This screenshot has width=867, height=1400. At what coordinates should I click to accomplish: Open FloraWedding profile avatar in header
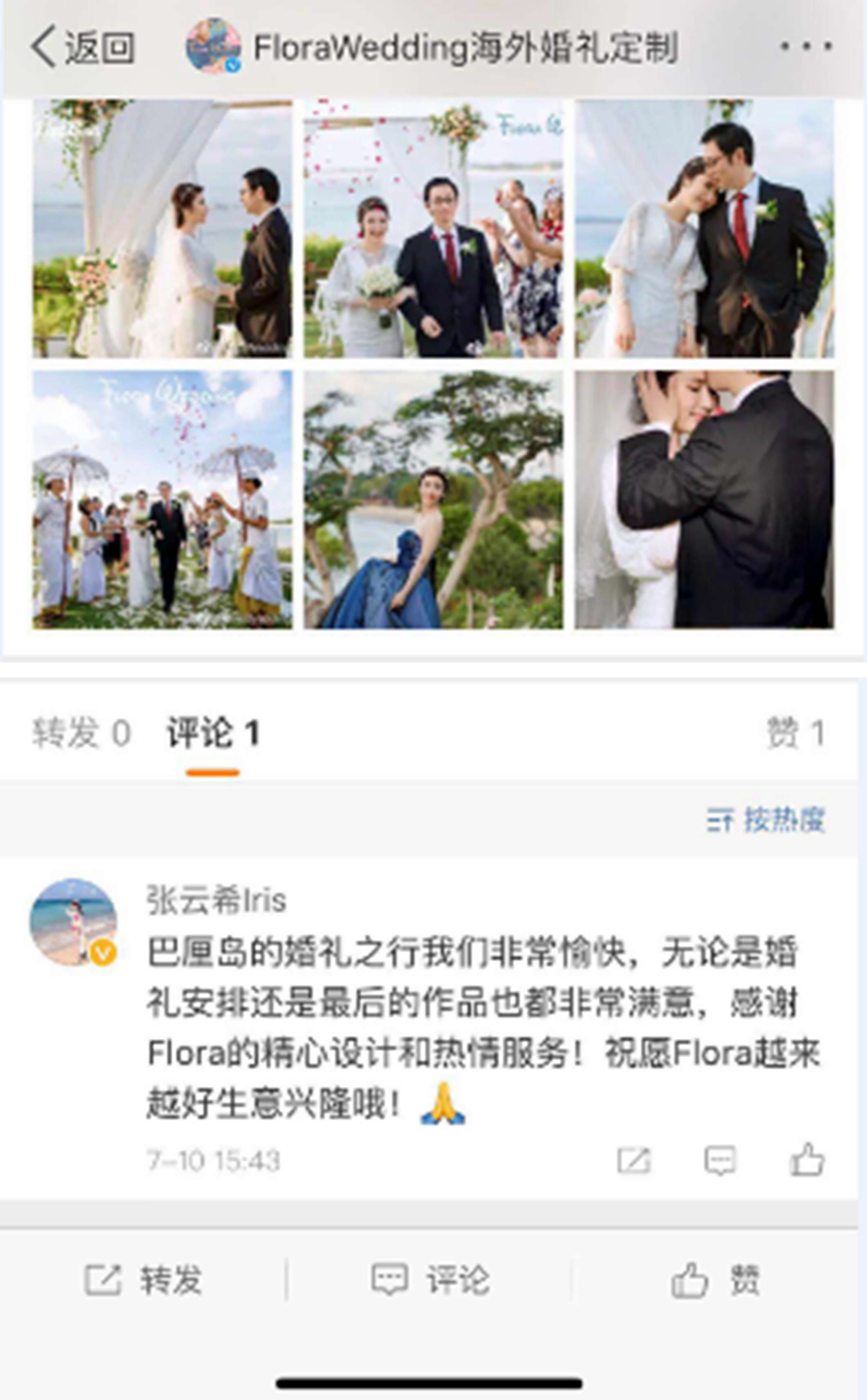click(213, 47)
